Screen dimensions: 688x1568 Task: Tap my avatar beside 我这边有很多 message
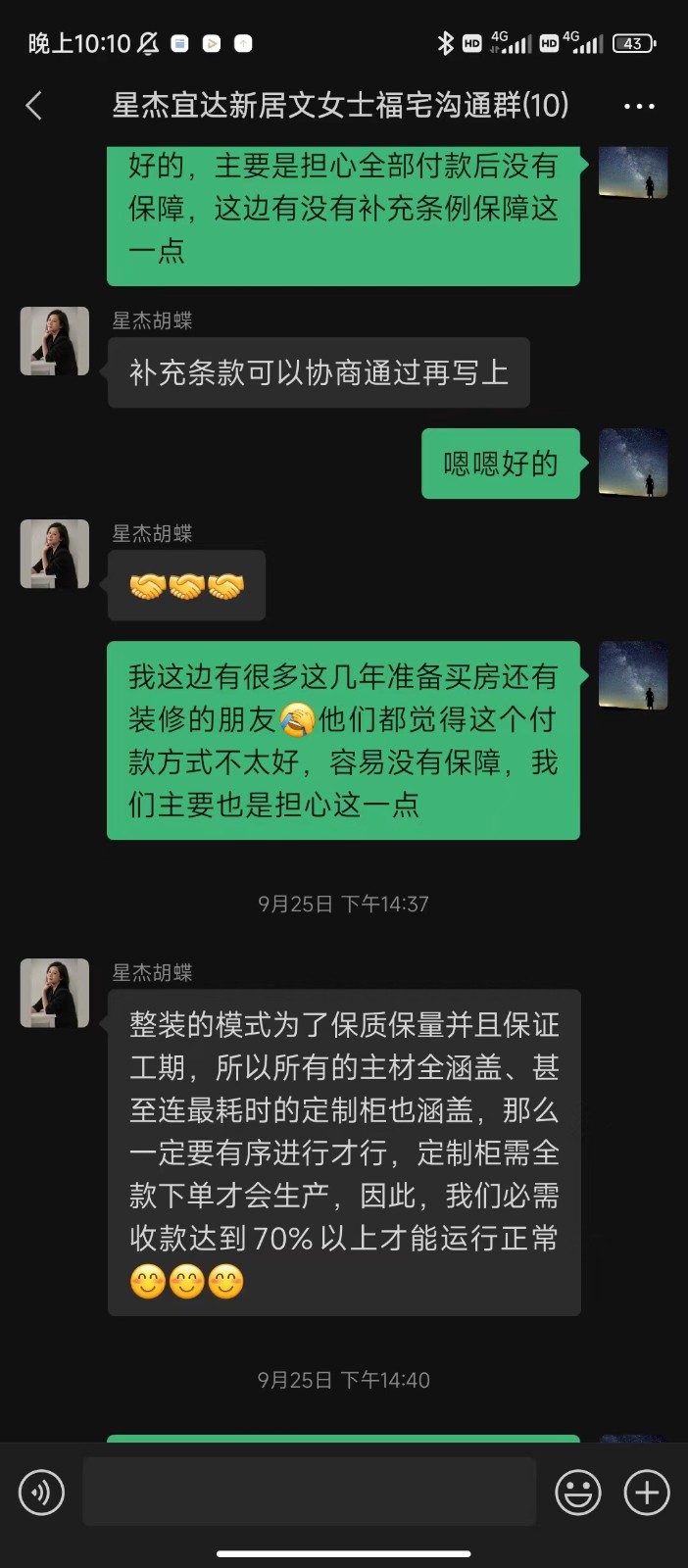633,675
